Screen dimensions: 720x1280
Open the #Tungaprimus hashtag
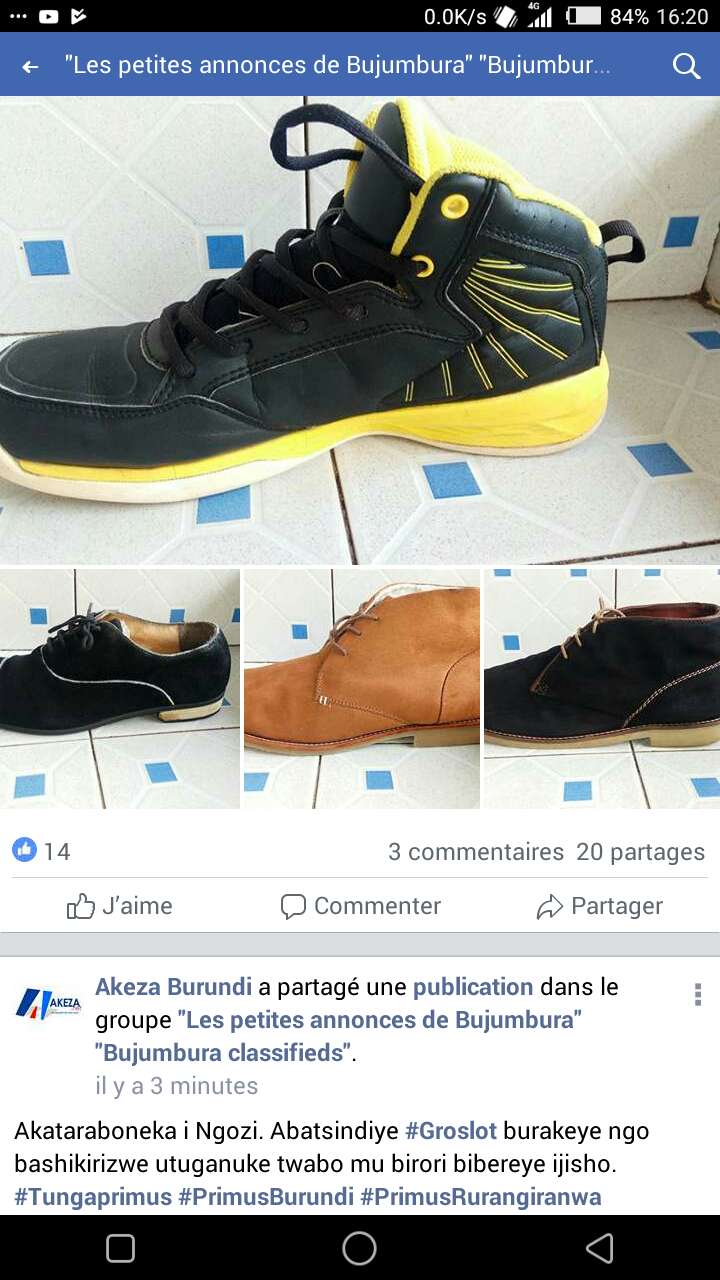[x=93, y=1197]
